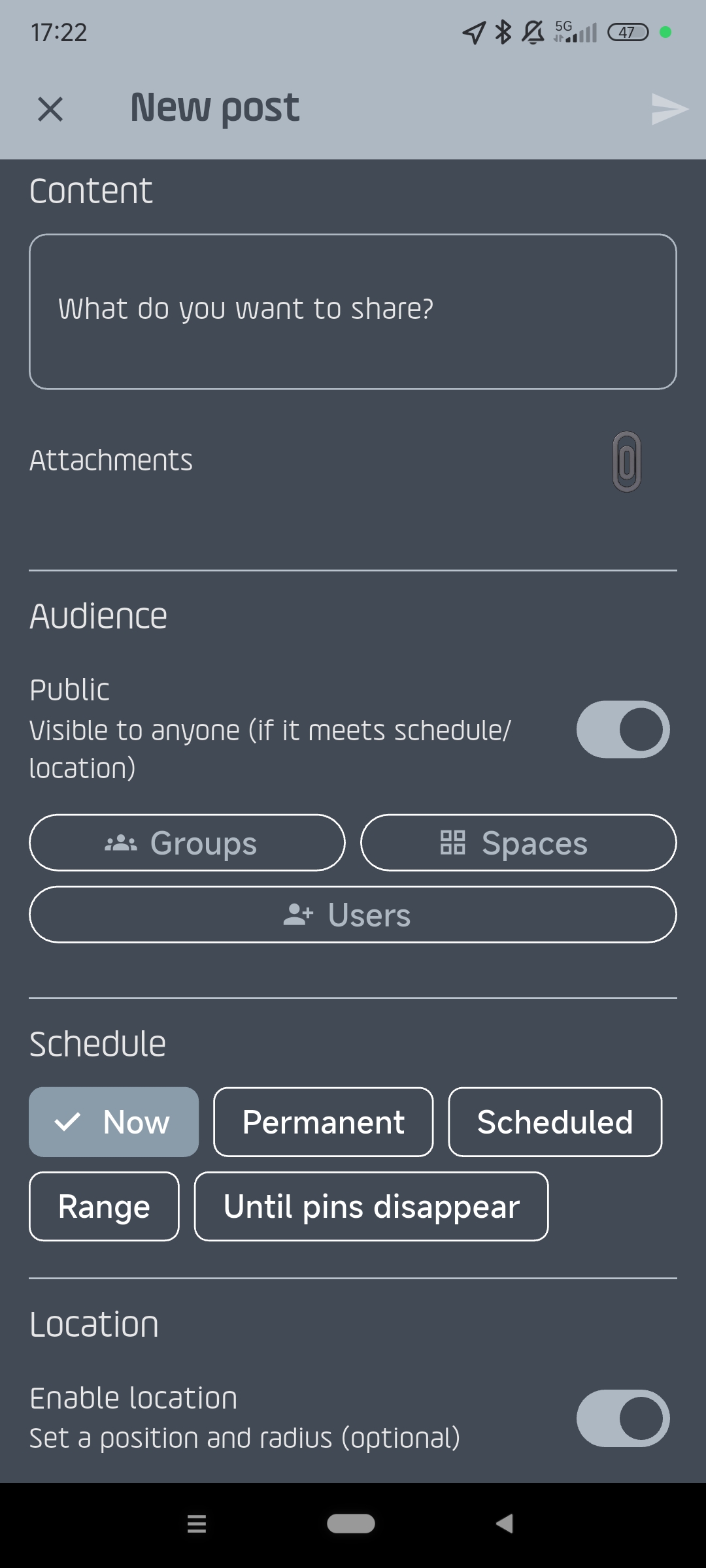Open the Spaces audience selector

[x=518, y=842]
